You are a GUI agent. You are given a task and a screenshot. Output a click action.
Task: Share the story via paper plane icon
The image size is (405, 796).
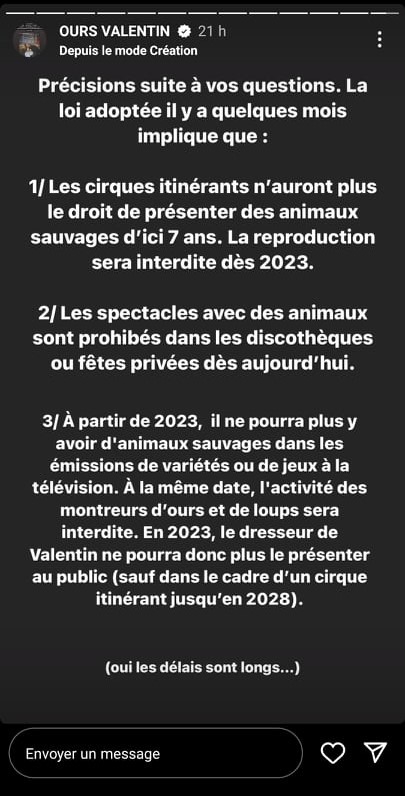(x=376, y=752)
